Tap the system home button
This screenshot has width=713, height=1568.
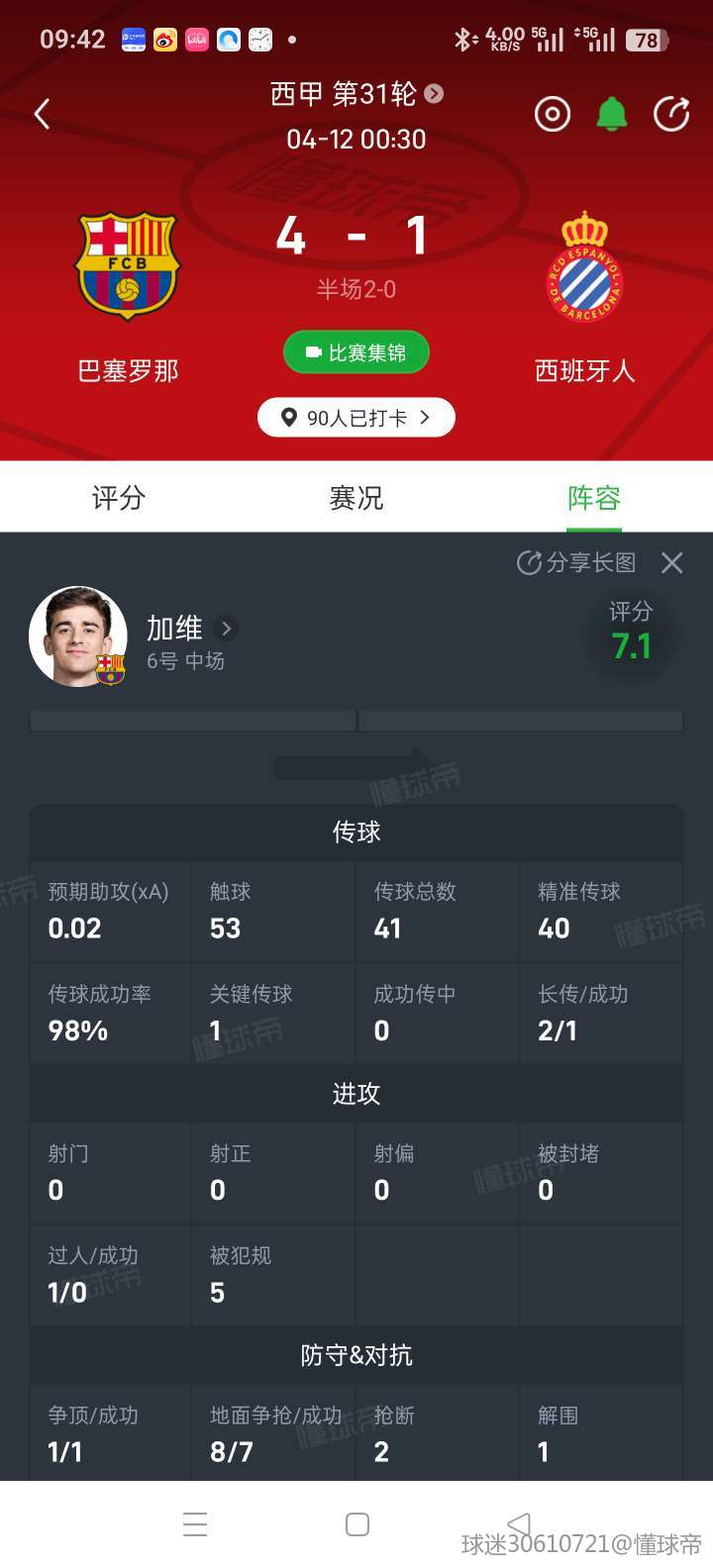[x=357, y=1524]
